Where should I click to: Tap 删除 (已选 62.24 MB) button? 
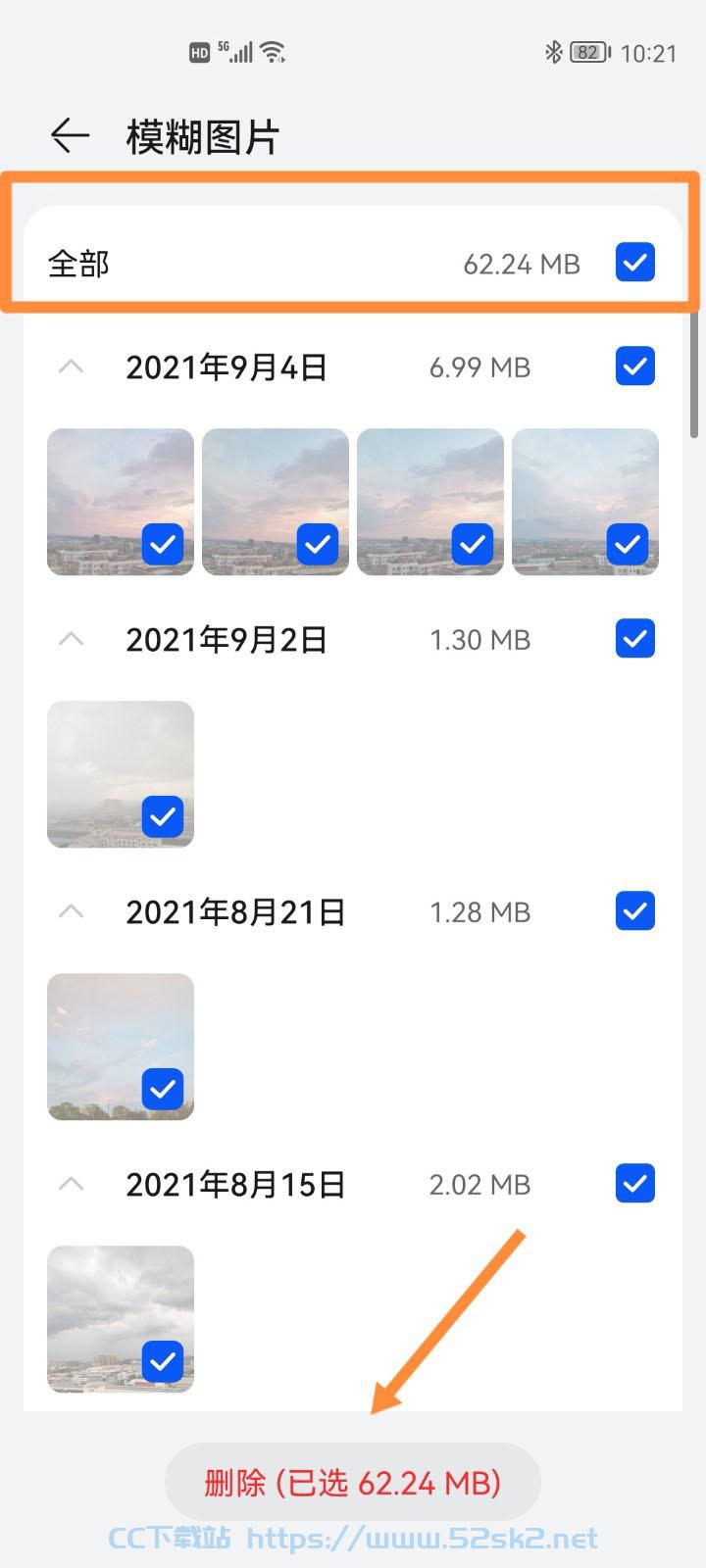coord(353,1482)
